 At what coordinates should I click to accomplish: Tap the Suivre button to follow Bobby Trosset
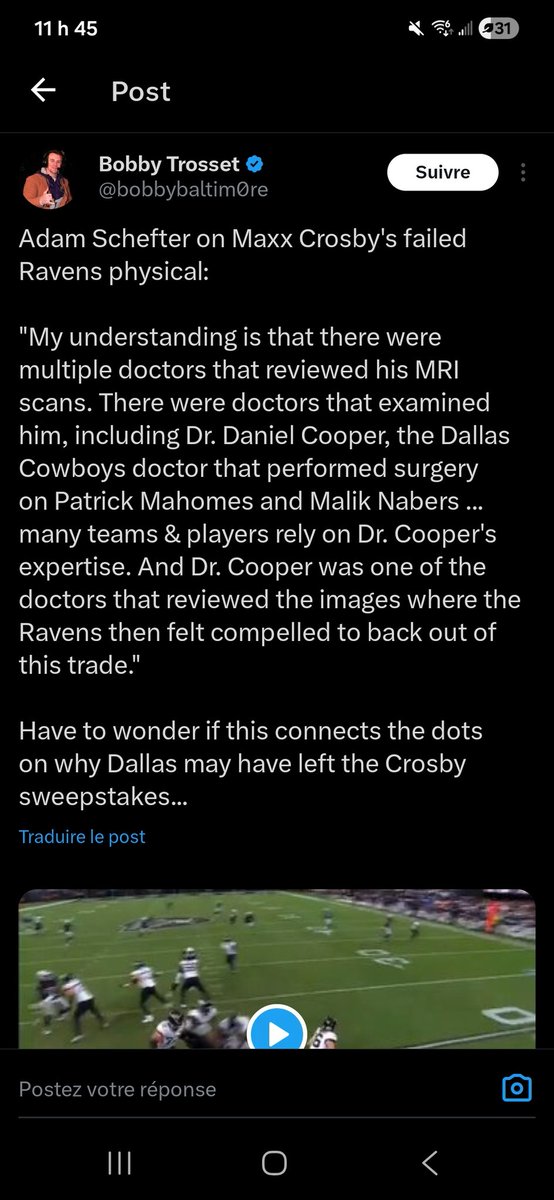click(442, 172)
